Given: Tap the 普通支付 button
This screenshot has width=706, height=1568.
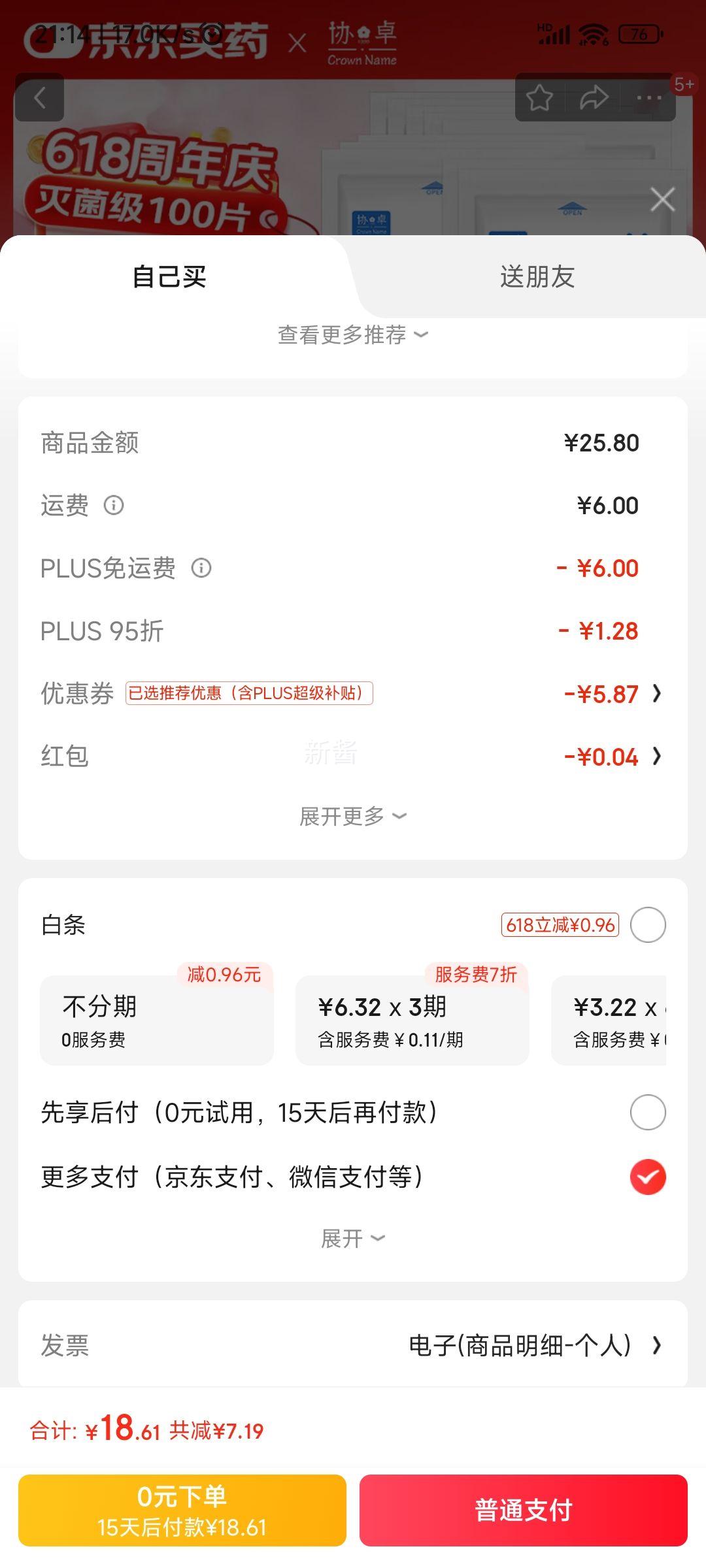Looking at the screenshot, I should click(523, 1511).
